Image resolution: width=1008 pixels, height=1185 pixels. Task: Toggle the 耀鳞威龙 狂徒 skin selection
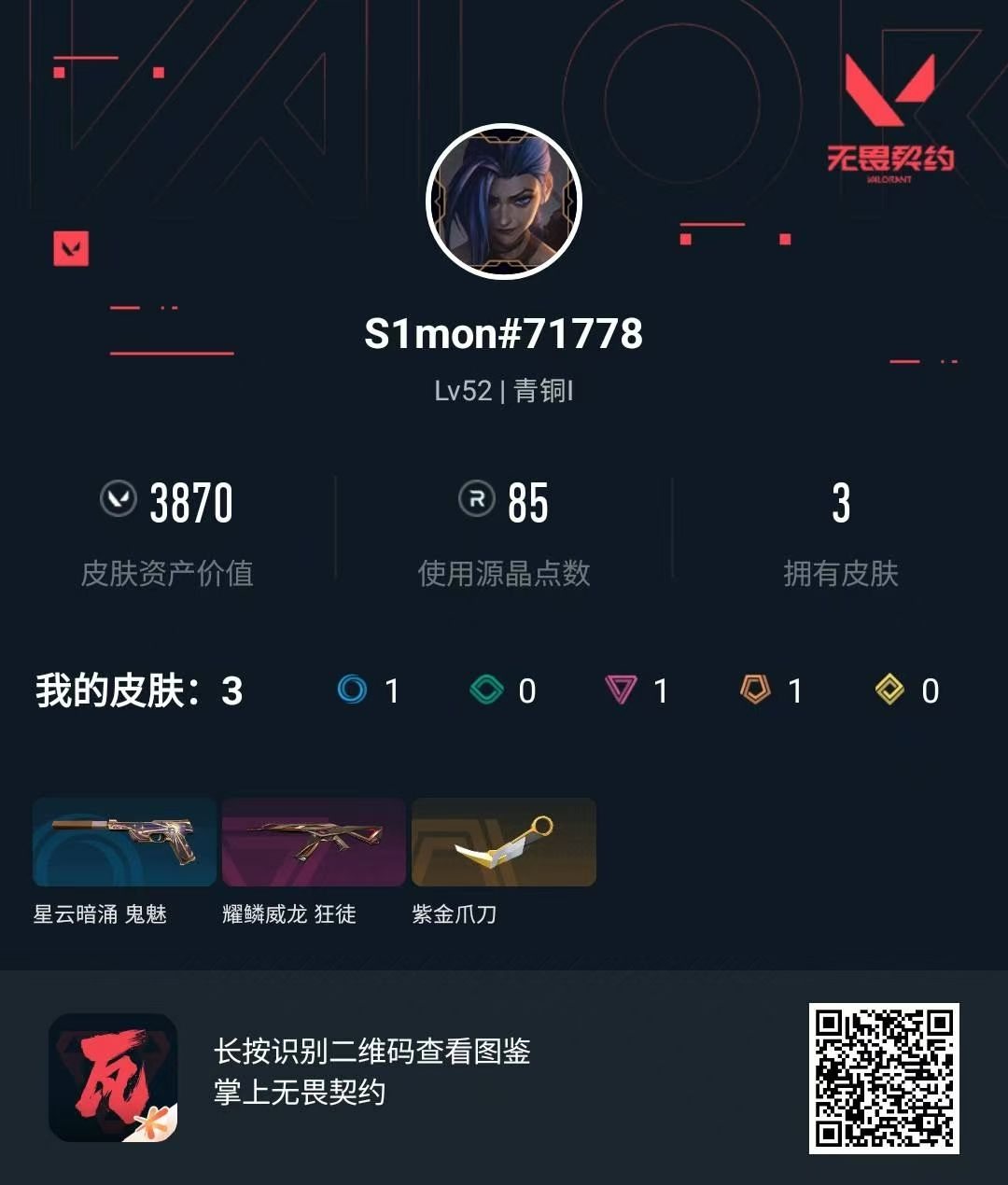coord(314,843)
